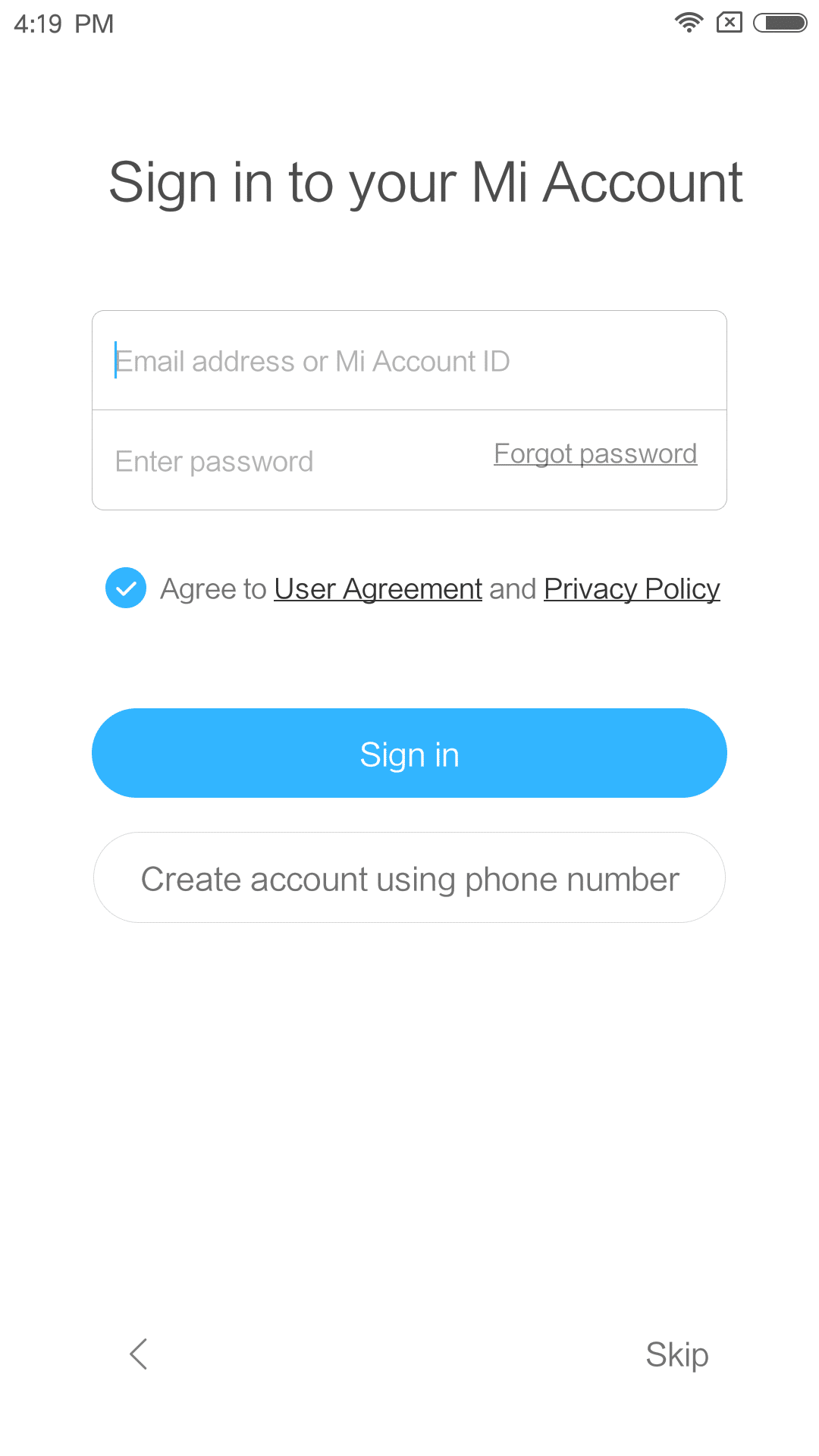Focus the email or Mi Account ID field
The image size is (819, 1456).
pos(409,361)
